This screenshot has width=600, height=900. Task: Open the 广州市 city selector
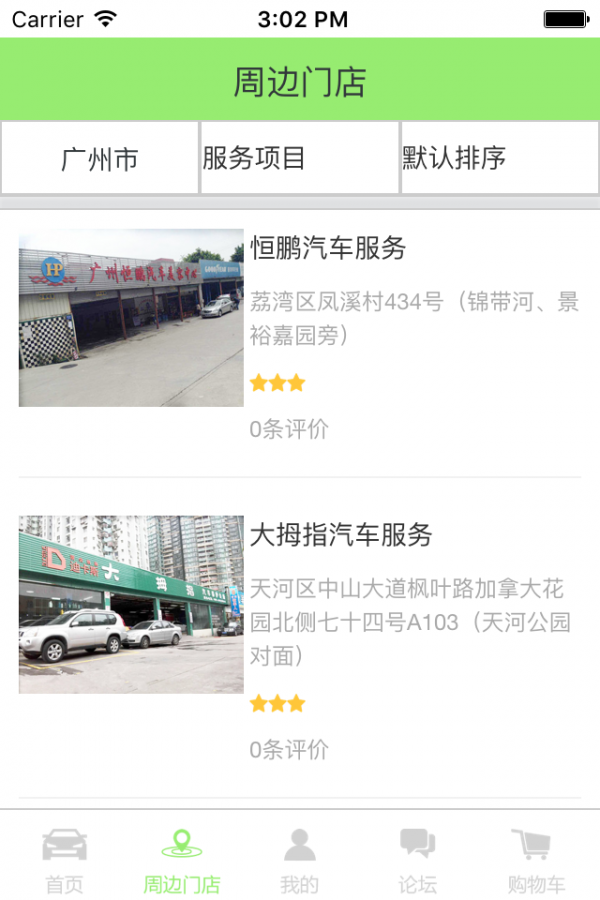pos(100,158)
